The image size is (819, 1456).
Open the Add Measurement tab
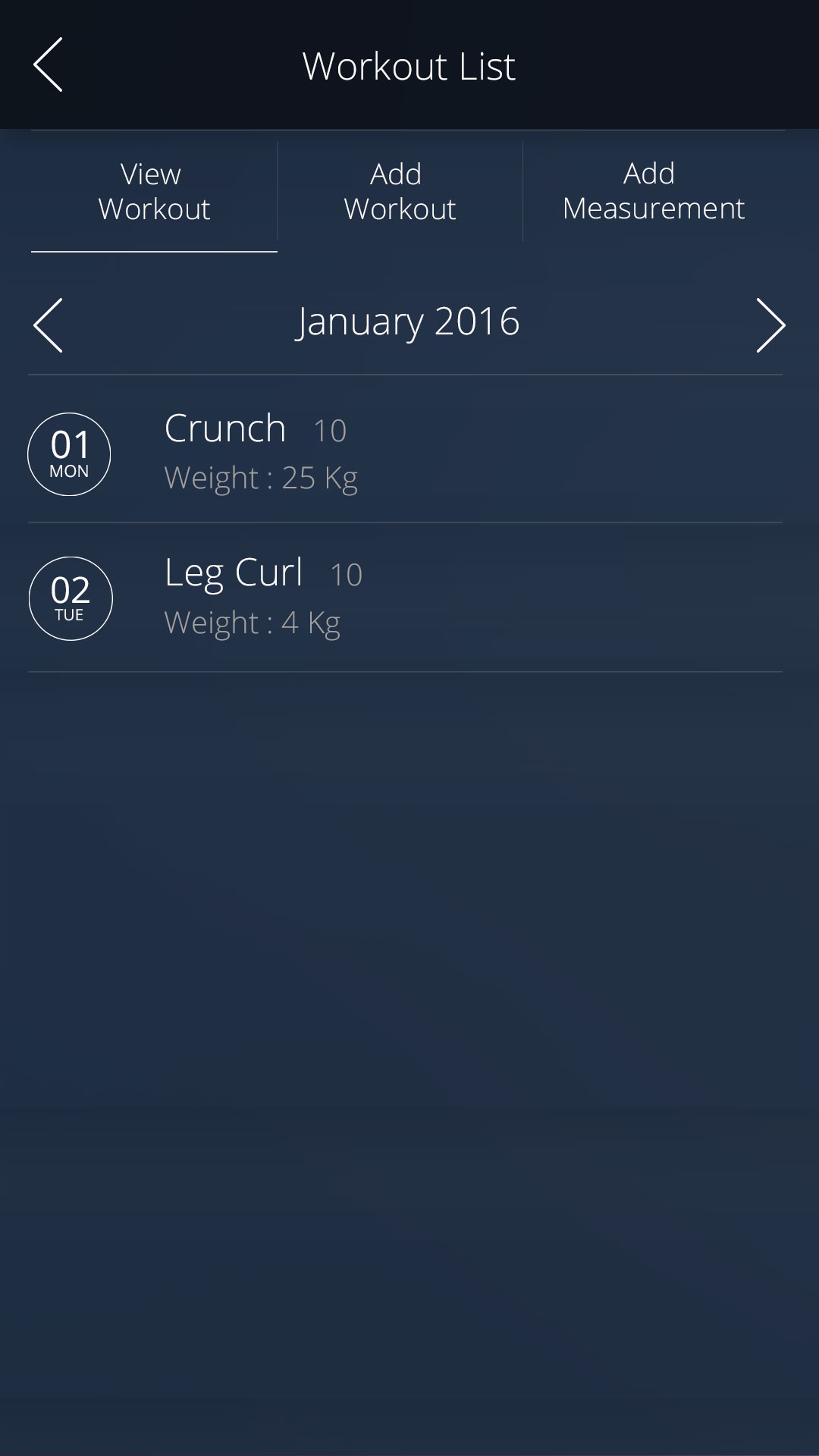(x=653, y=191)
